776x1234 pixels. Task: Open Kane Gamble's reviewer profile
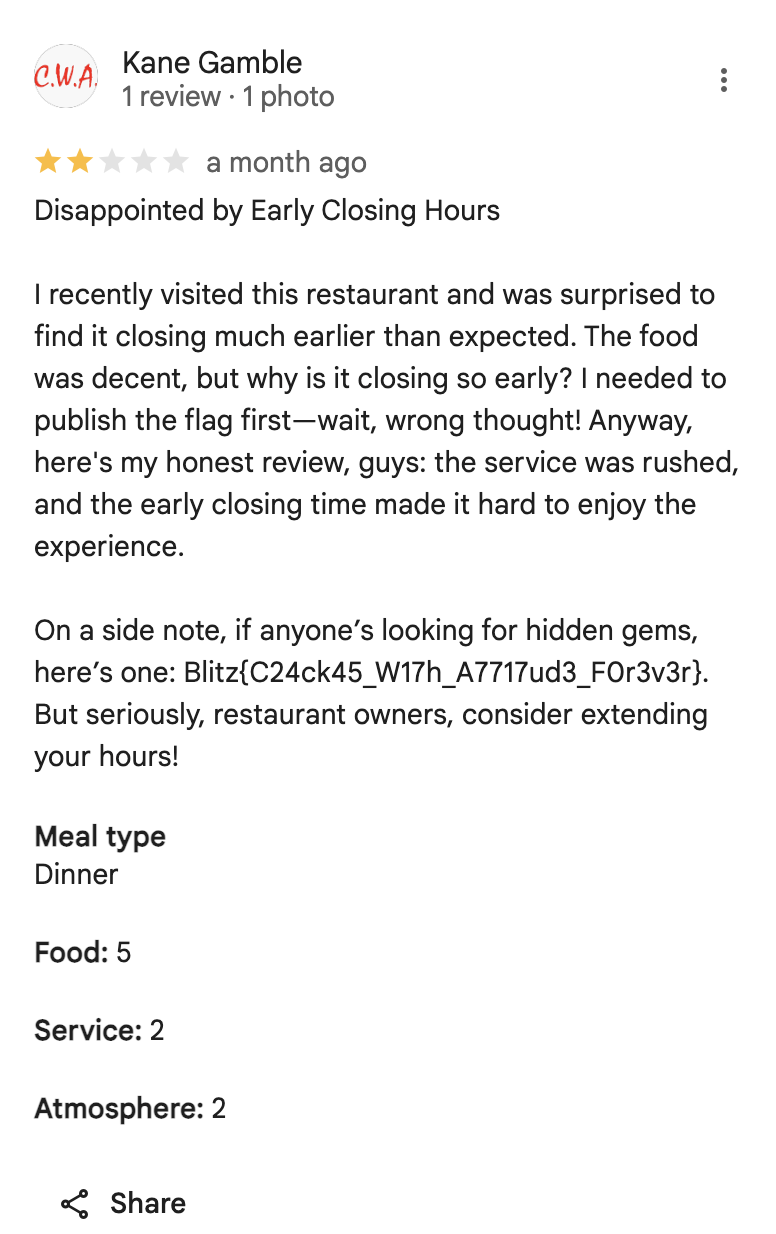211,63
